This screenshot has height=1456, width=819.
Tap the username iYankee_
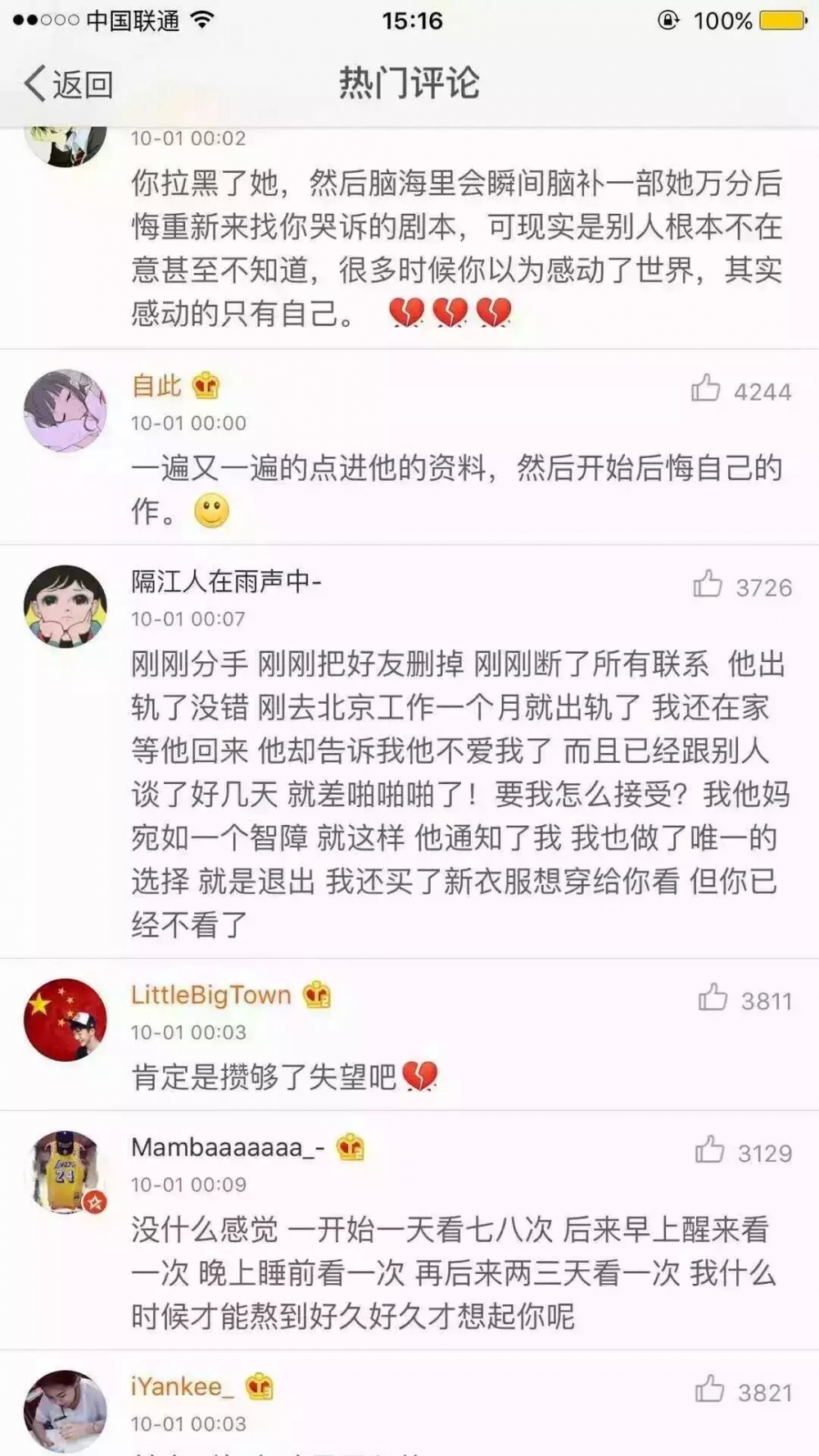click(x=183, y=1386)
